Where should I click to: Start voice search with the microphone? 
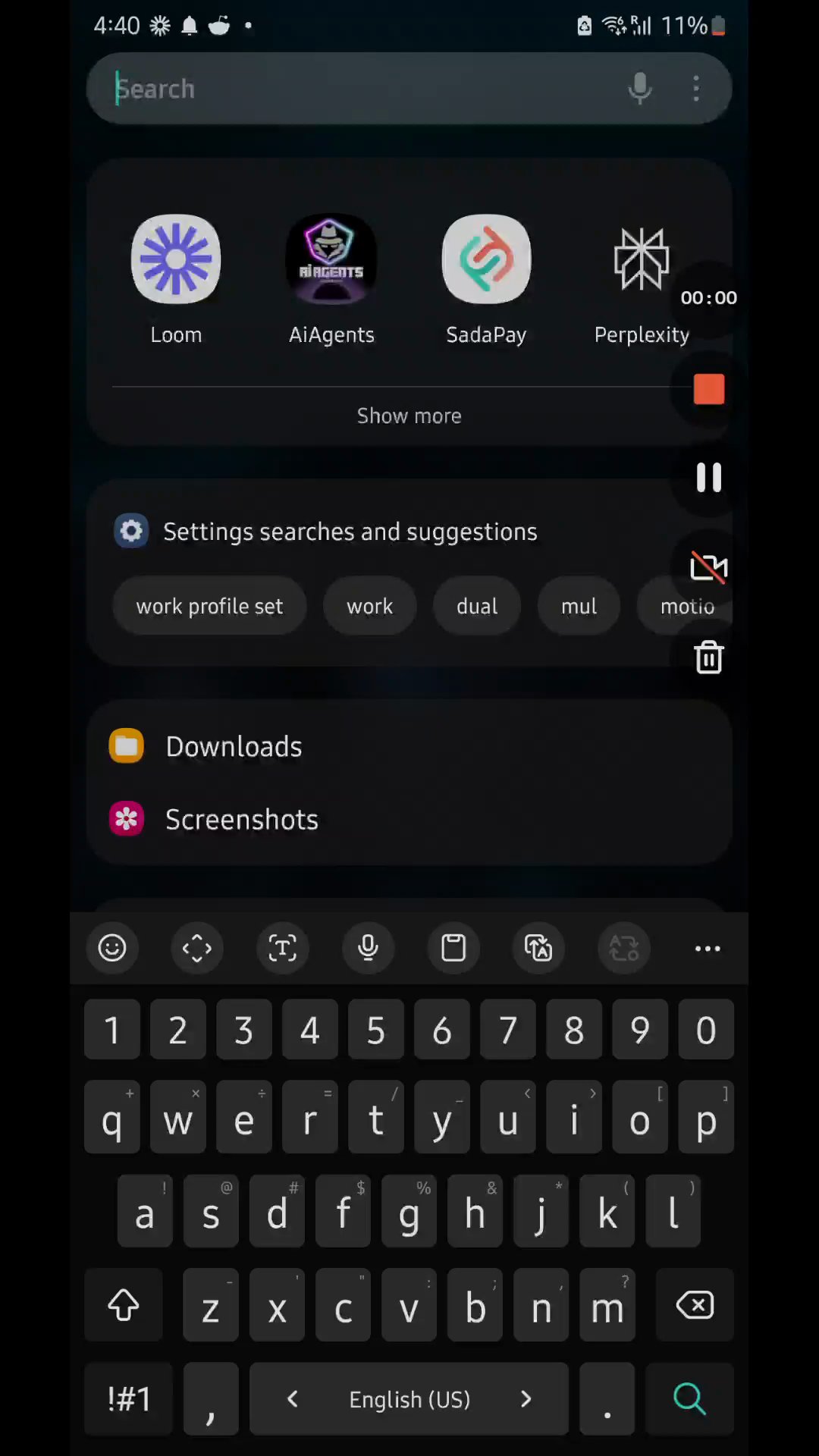pos(639,89)
